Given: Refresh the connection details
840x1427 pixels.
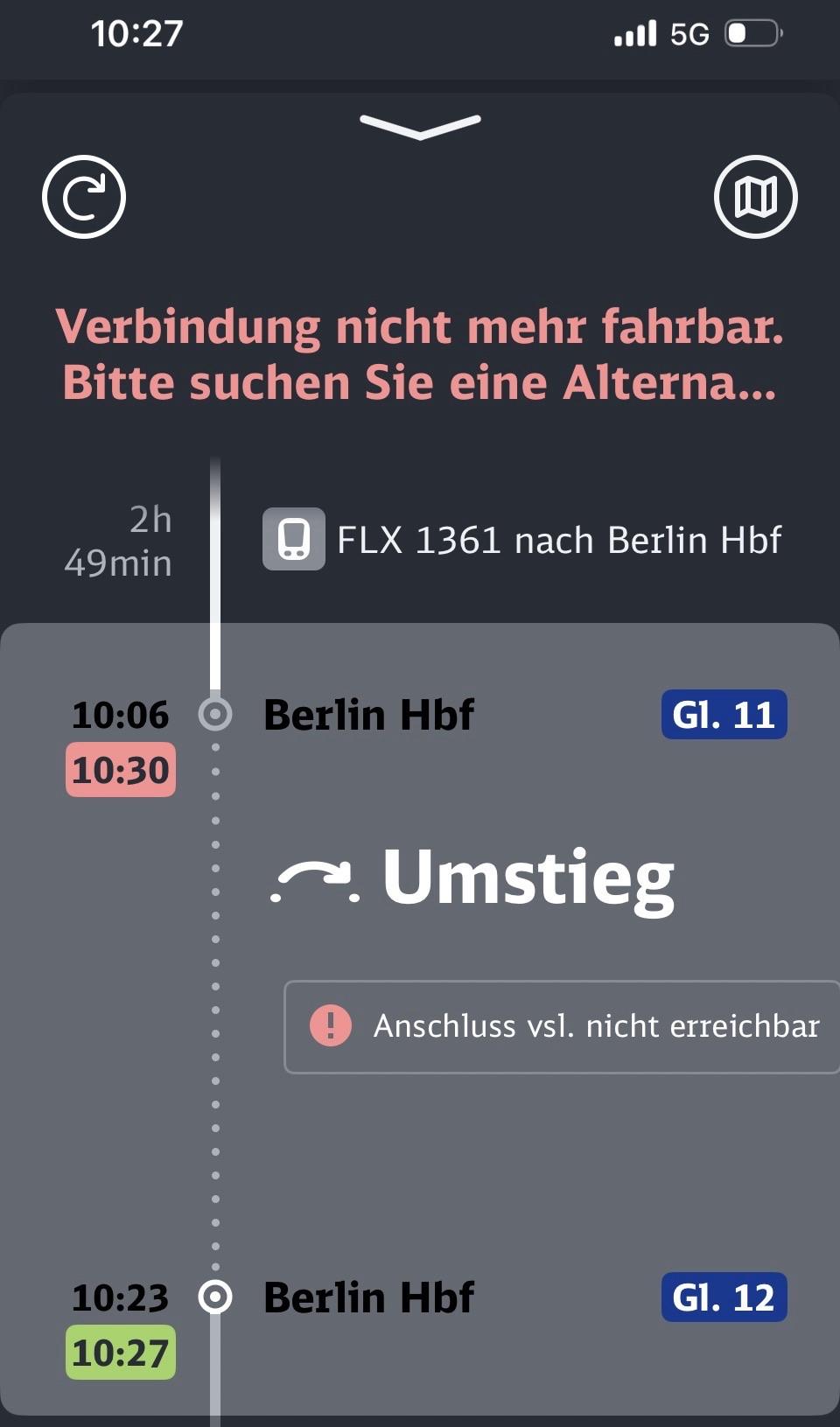Looking at the screenshot, I should tap(84, 197).
